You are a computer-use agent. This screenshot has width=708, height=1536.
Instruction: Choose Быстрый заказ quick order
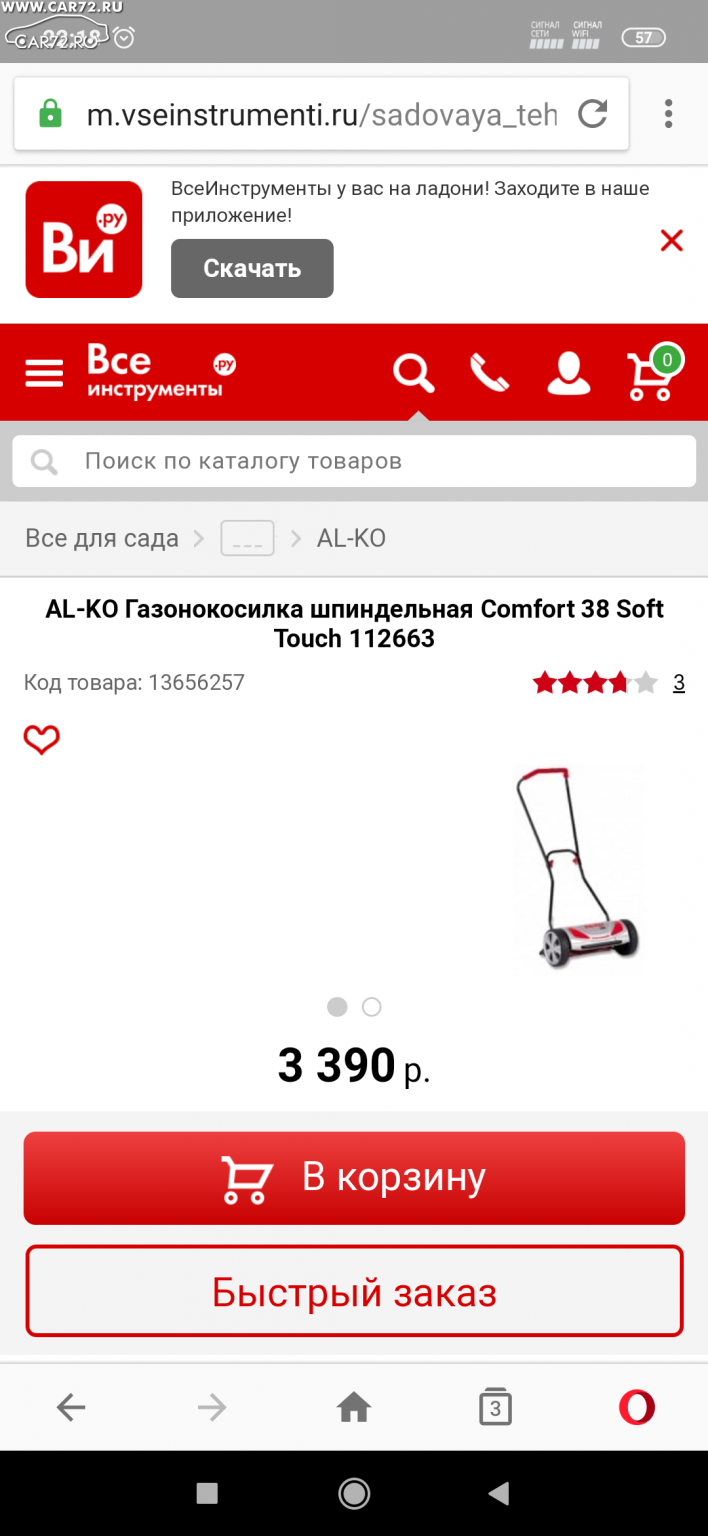click(x=354, y=1291)
